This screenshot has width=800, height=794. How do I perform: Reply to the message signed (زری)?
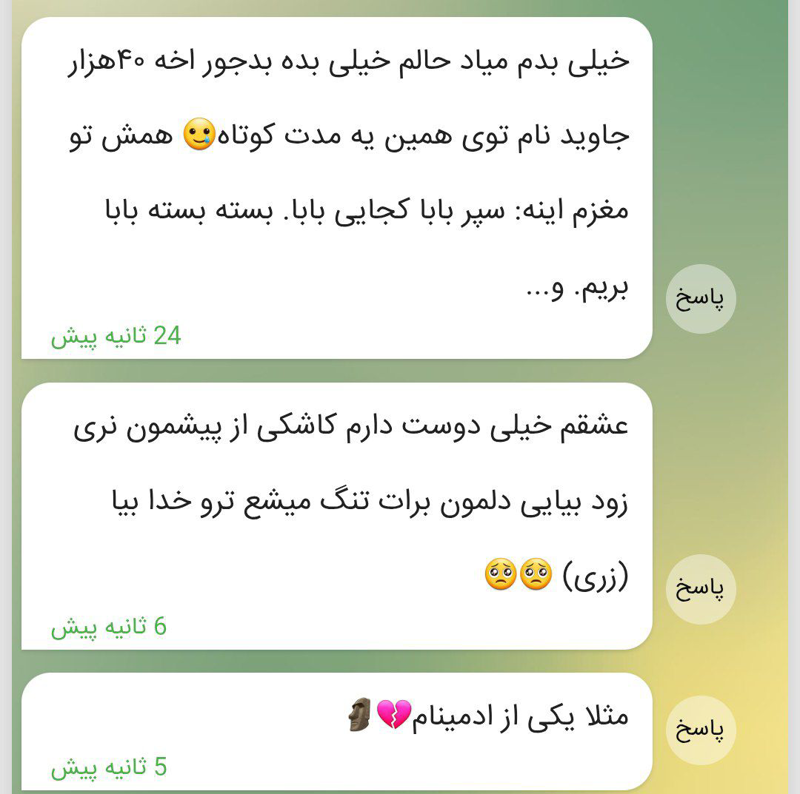tap(701, 588)
